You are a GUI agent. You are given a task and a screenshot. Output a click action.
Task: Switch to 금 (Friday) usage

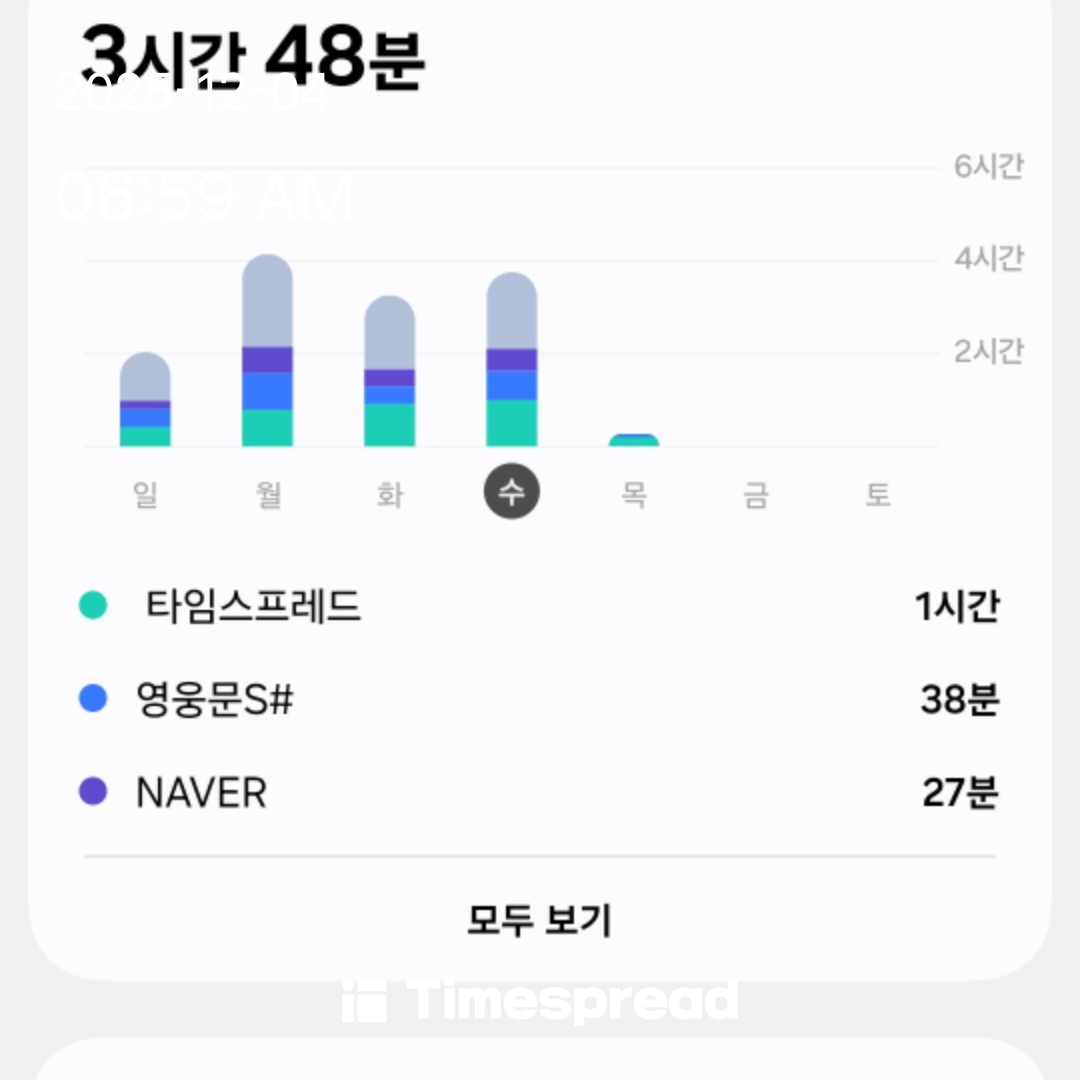756,494
